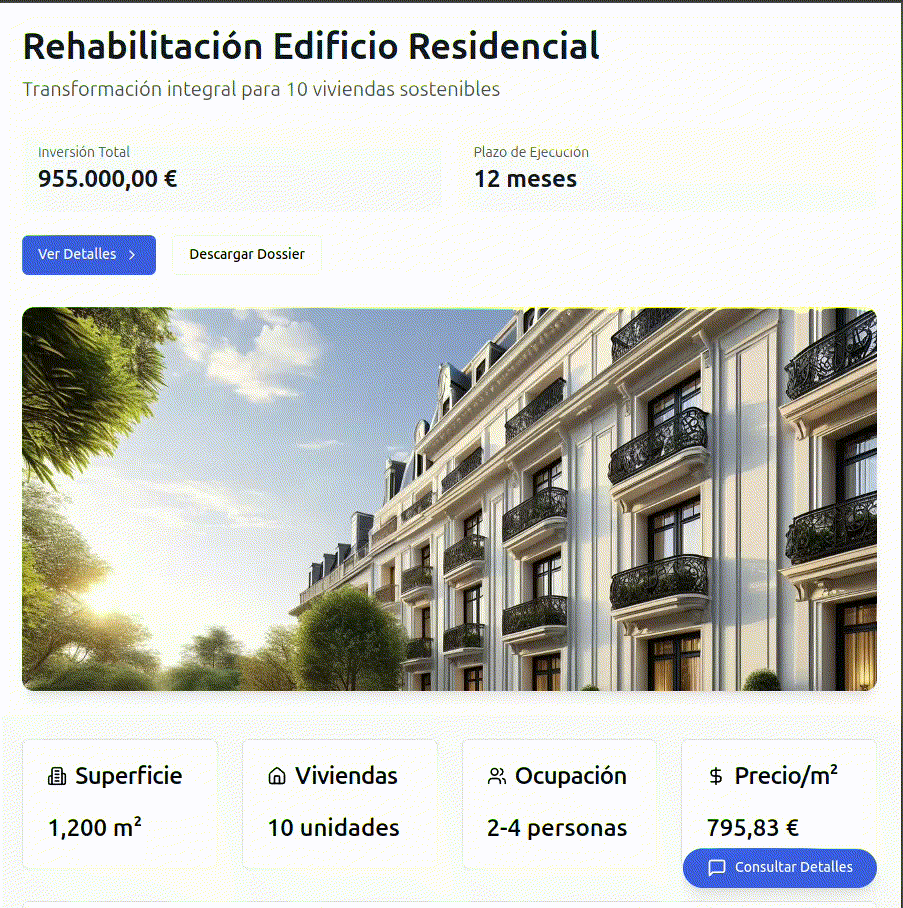Click the building icon beside Superficie

(59, 776)
